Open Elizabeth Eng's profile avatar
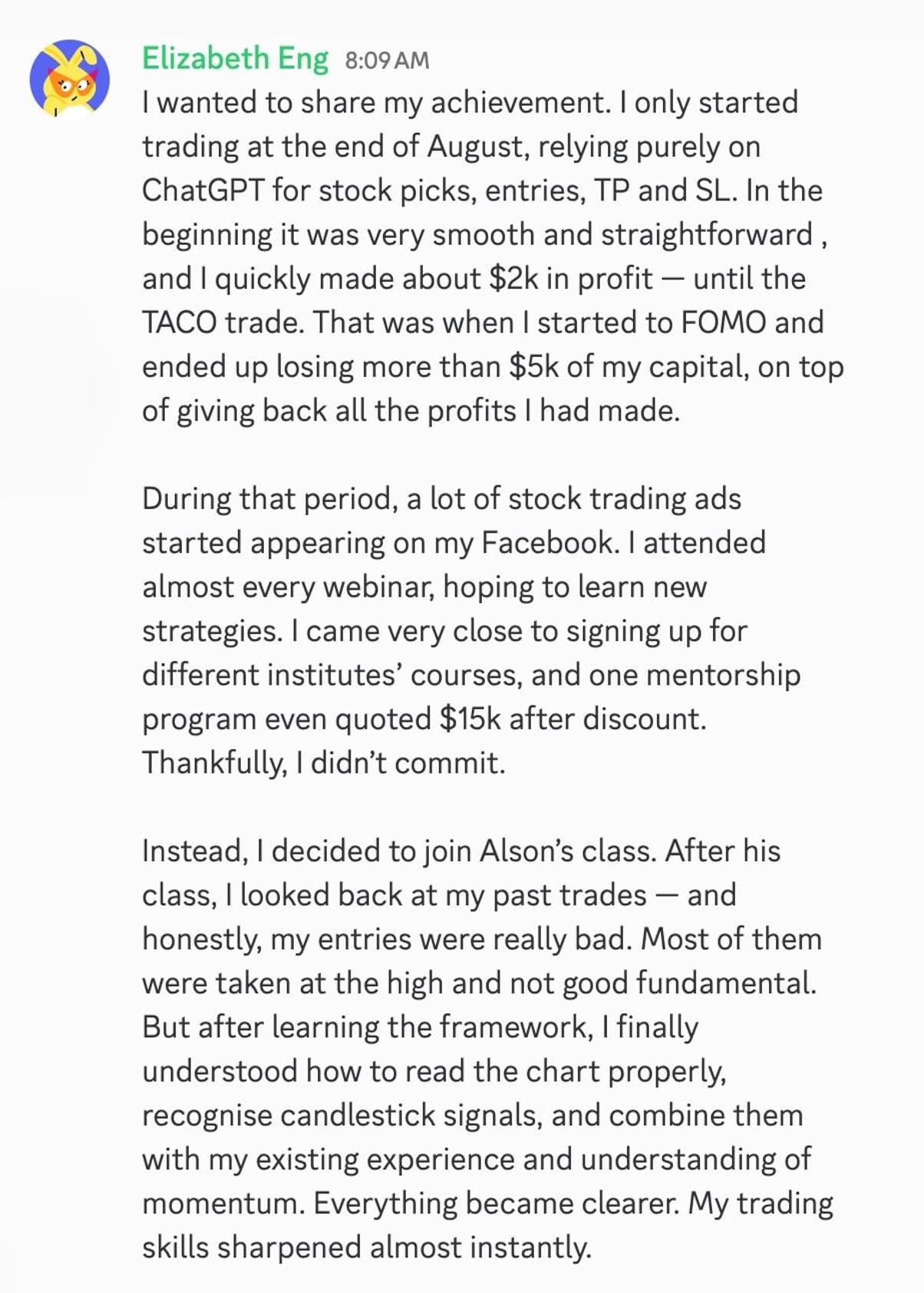This screenshot has height=1293, width=924. tap(69, 79)
